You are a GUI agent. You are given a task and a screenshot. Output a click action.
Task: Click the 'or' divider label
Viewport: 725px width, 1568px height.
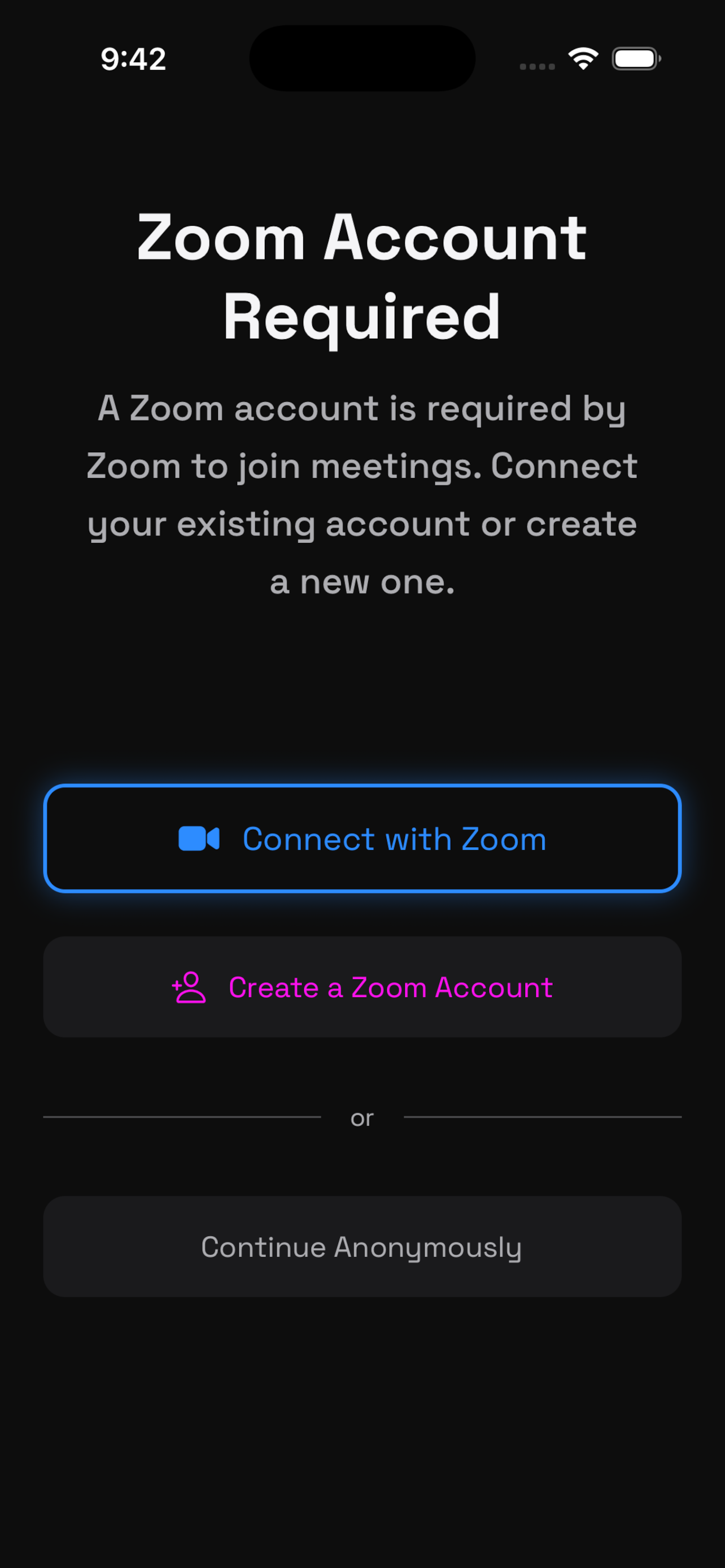(361, 1116)
